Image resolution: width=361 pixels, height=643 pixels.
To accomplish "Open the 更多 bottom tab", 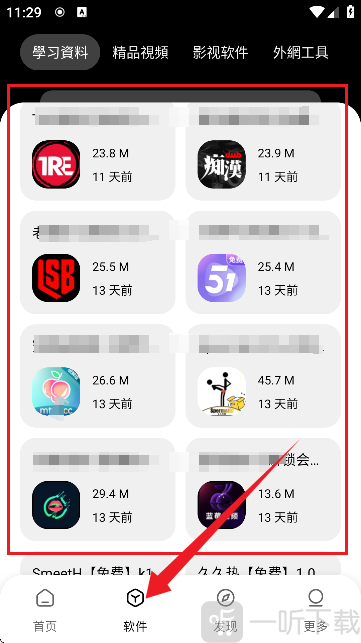I will 315,610.
